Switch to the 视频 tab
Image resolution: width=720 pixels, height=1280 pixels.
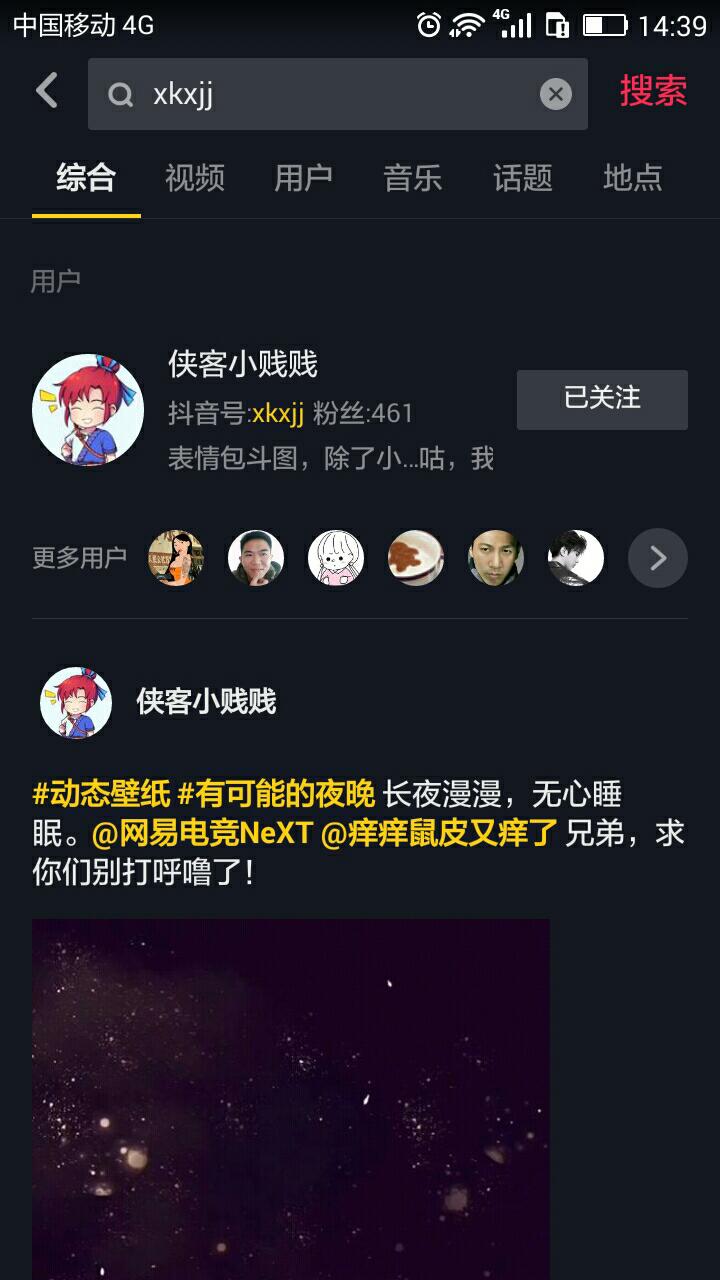(194, 178)
